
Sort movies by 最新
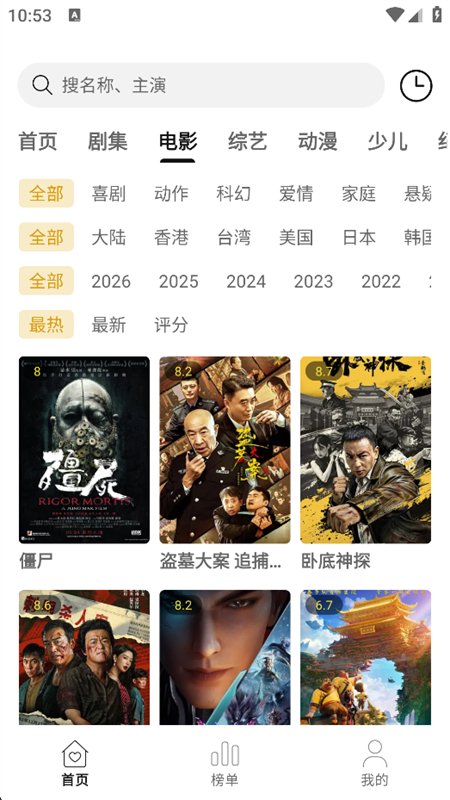click(109, 324)
